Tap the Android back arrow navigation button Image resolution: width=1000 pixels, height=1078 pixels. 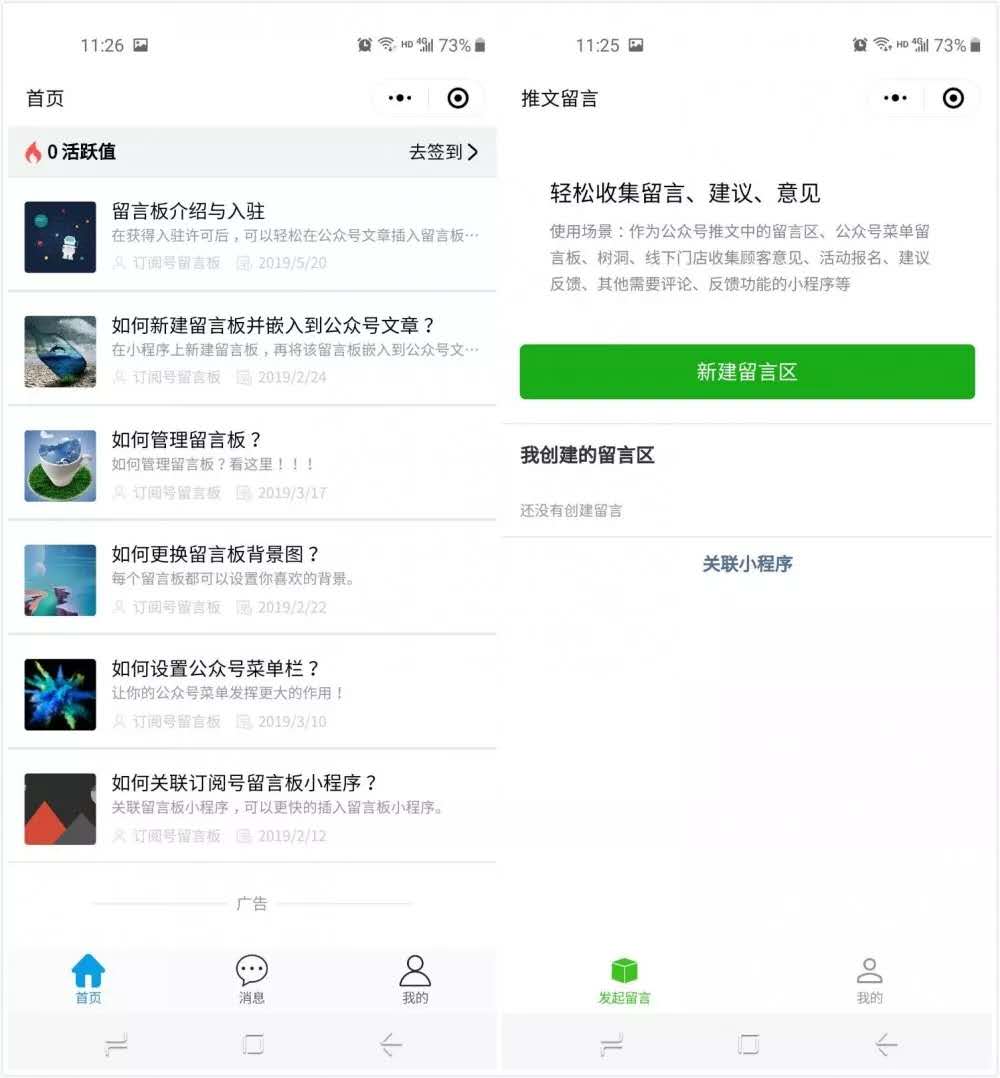pyautogui.click(x=390, y=1044)
